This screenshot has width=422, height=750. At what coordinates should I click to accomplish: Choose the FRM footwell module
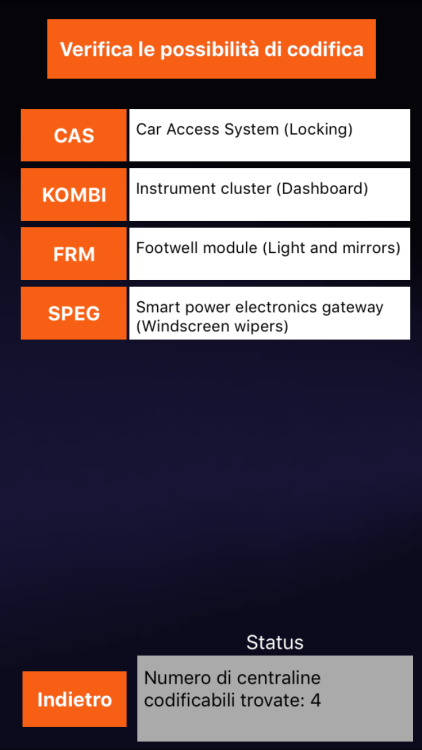pos(74,254)
